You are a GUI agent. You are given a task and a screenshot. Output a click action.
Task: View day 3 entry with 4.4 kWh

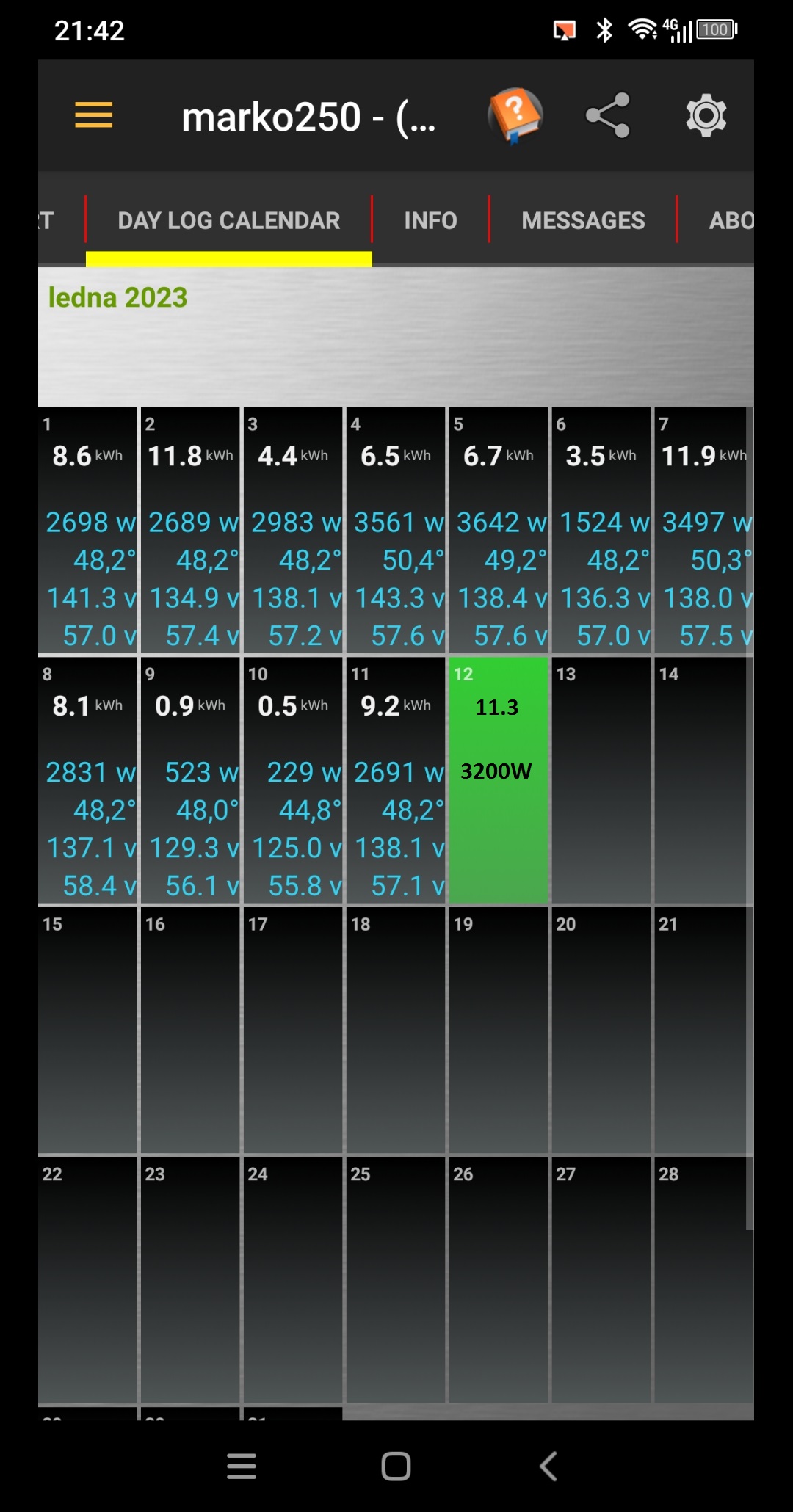pos(294,530)
